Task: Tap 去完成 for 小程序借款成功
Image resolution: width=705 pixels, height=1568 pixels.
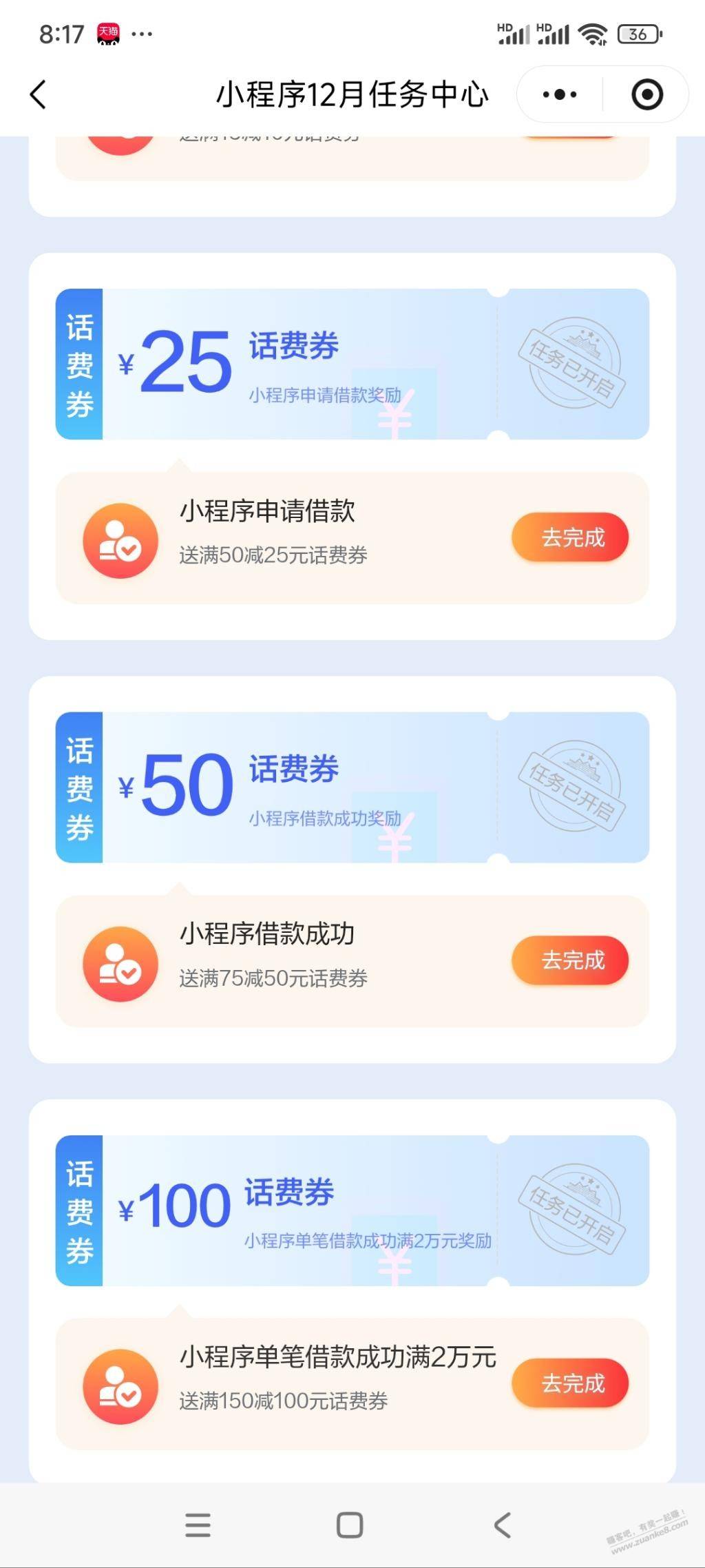Action: coord(570,960)
